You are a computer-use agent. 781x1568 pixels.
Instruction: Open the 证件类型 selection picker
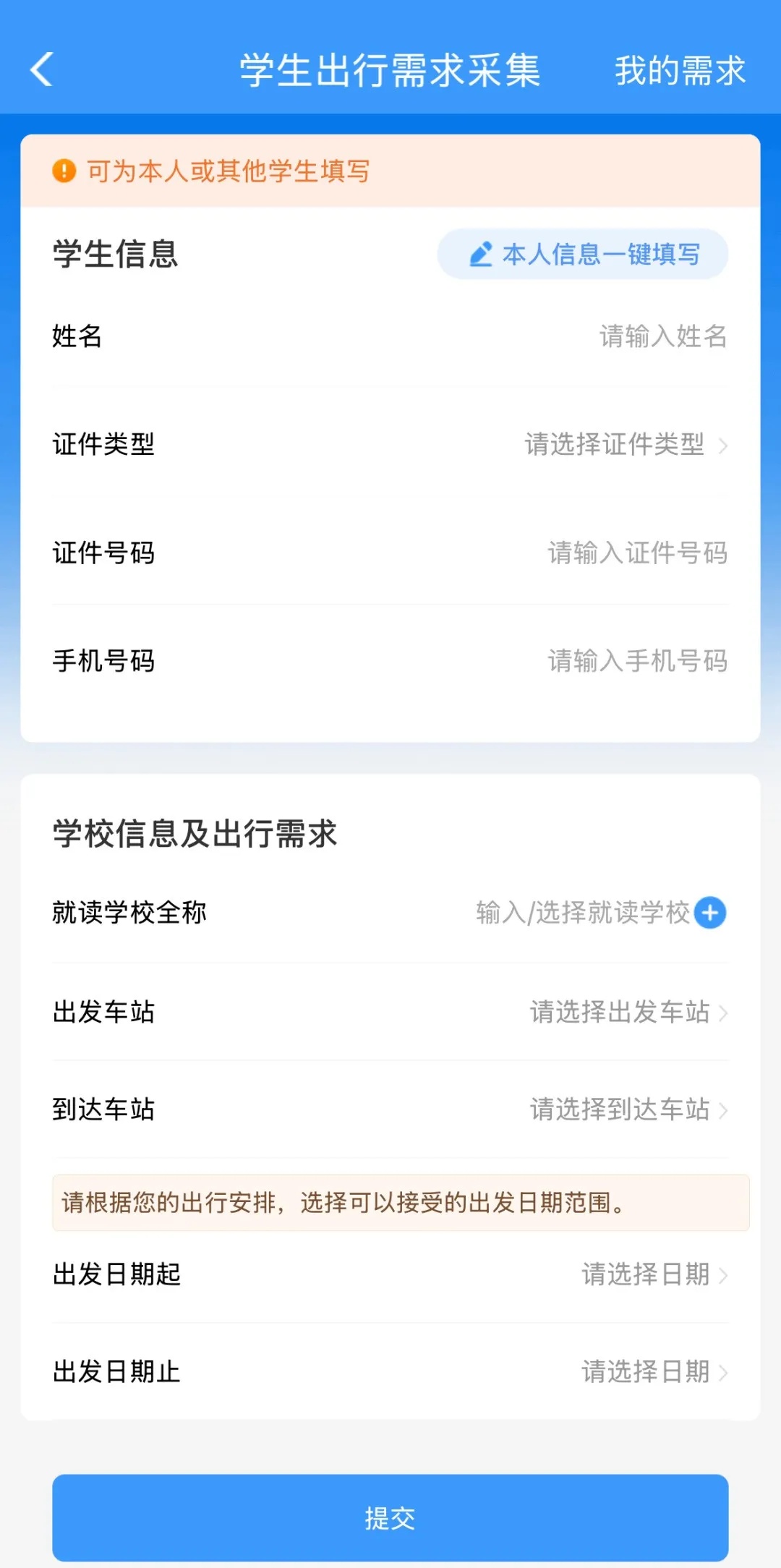coord(615,446)
